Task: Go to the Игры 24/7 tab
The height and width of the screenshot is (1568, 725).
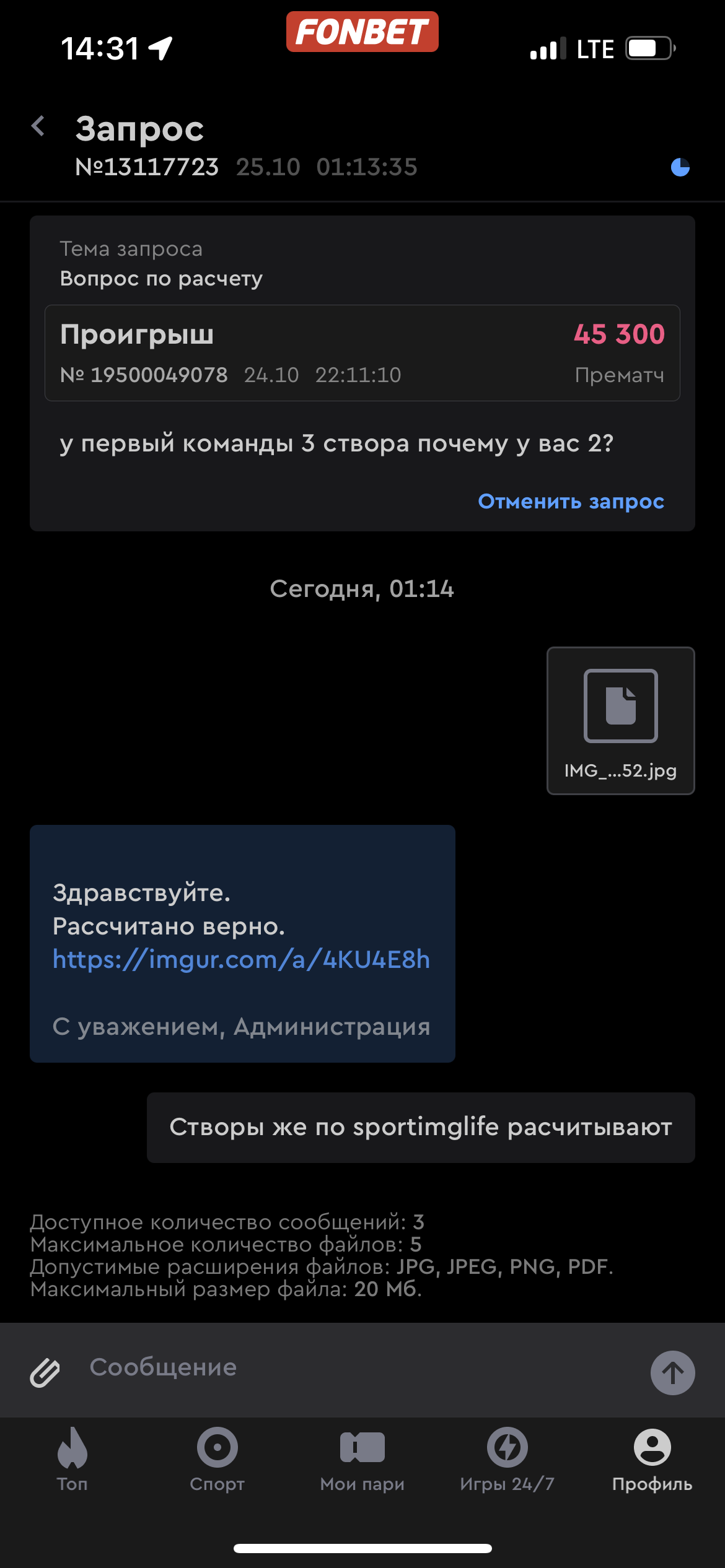Action: click(x=507, y=1460)
